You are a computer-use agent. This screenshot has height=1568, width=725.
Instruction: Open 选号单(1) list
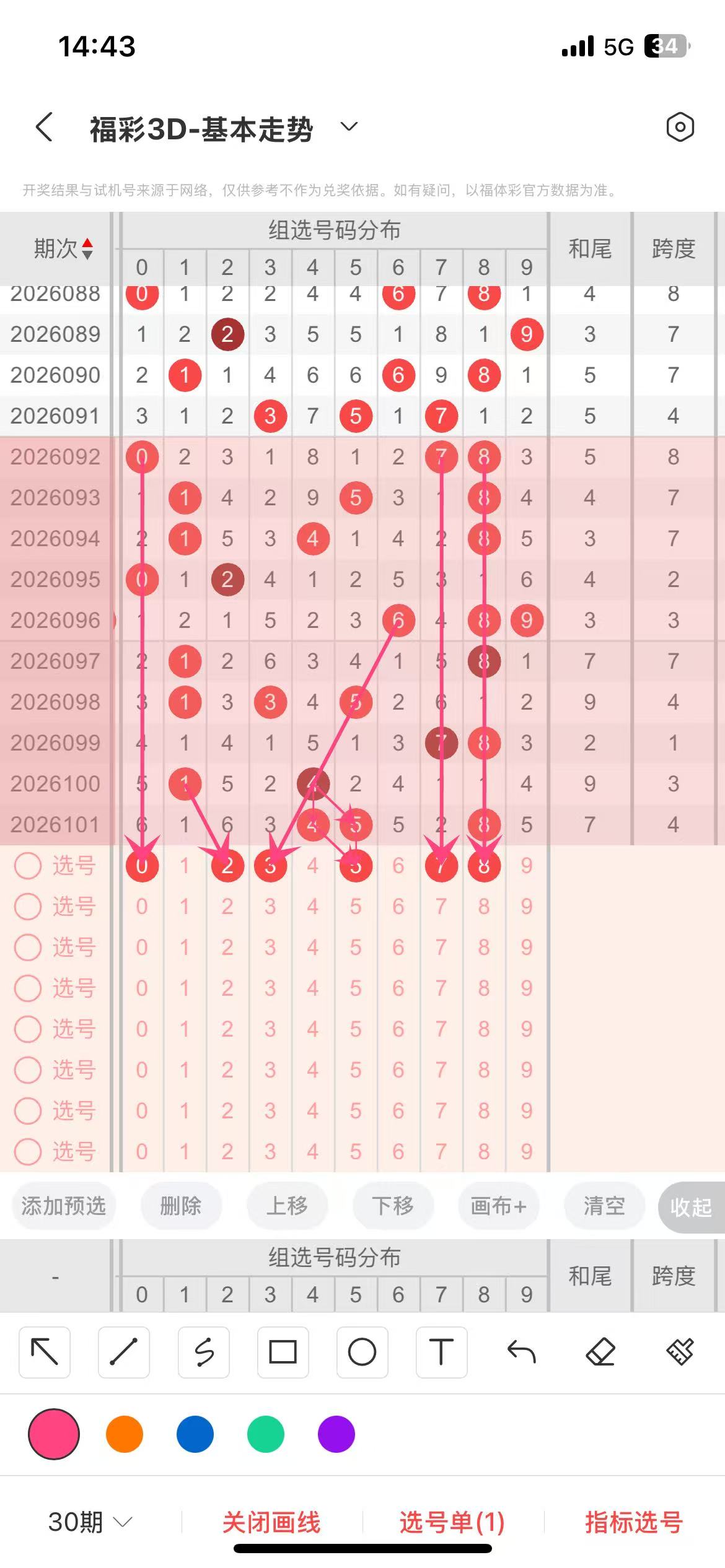(x=452, y=1522)
